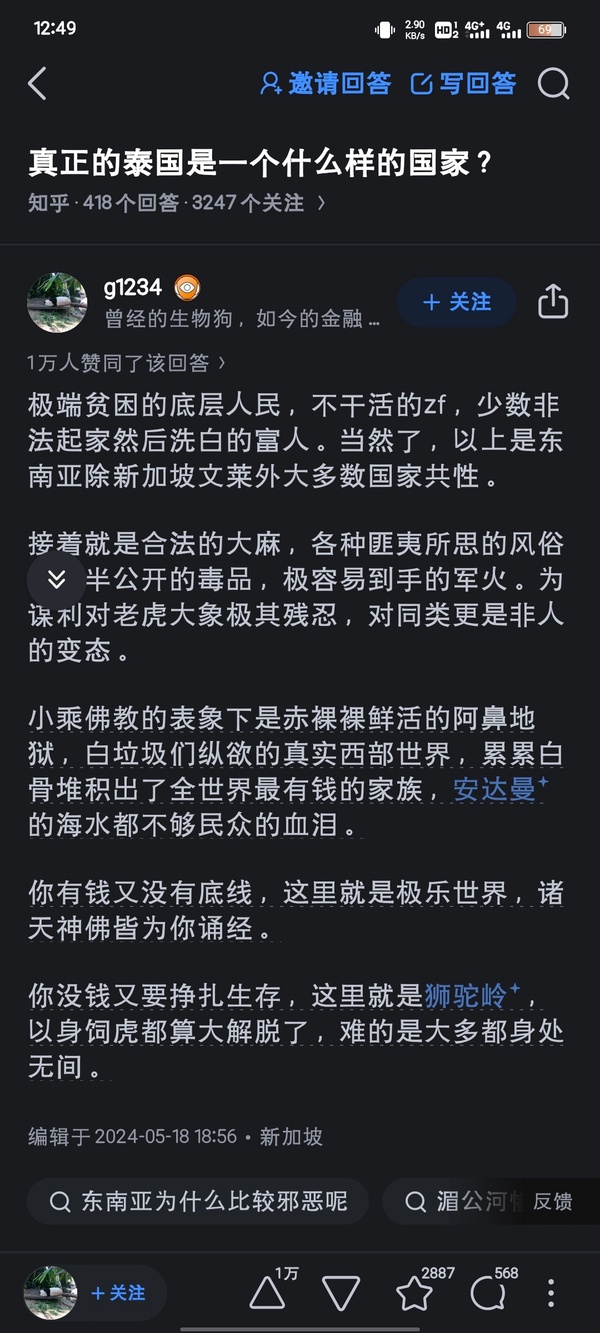Tap the double-chevron collapse button

pos(57,579)
